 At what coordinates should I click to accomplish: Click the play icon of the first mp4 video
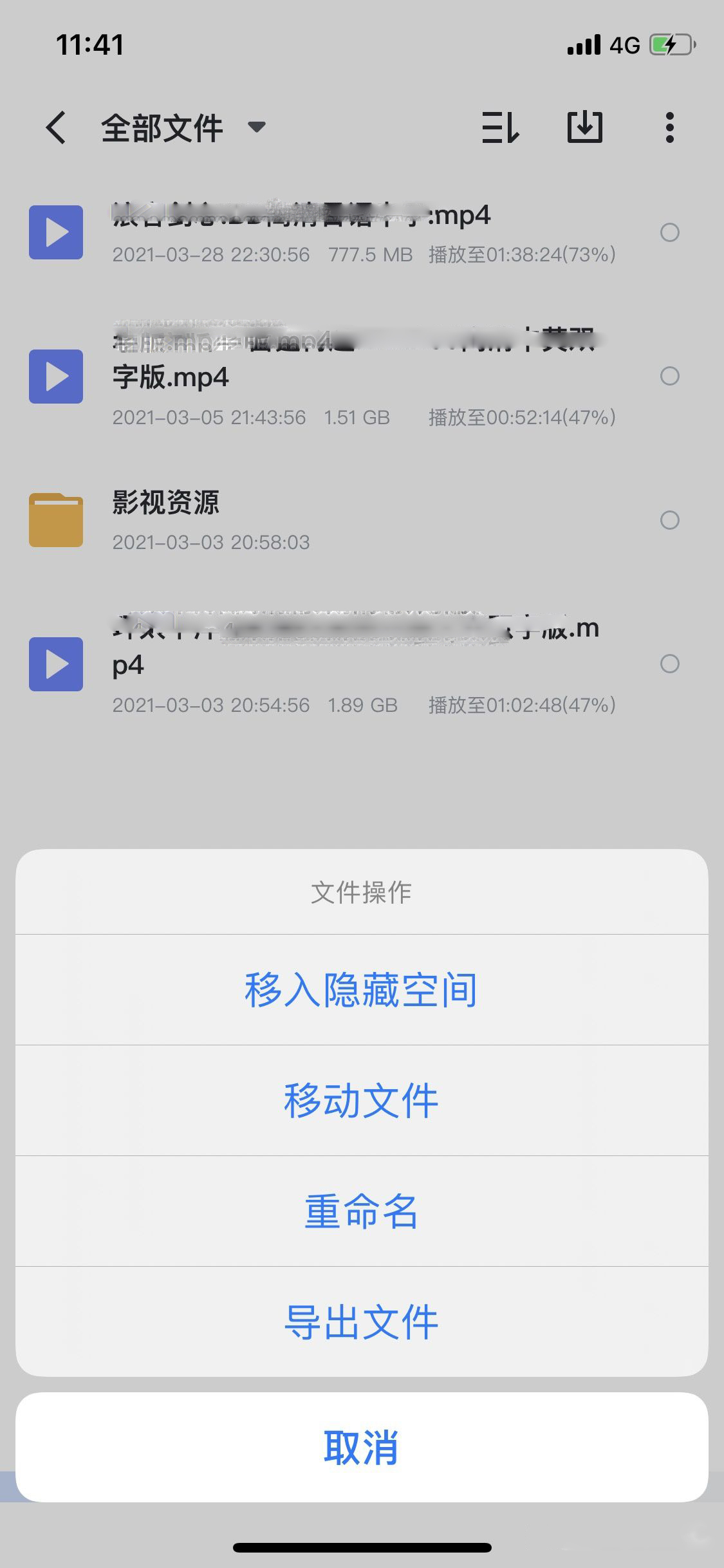[x=56, y=230]
